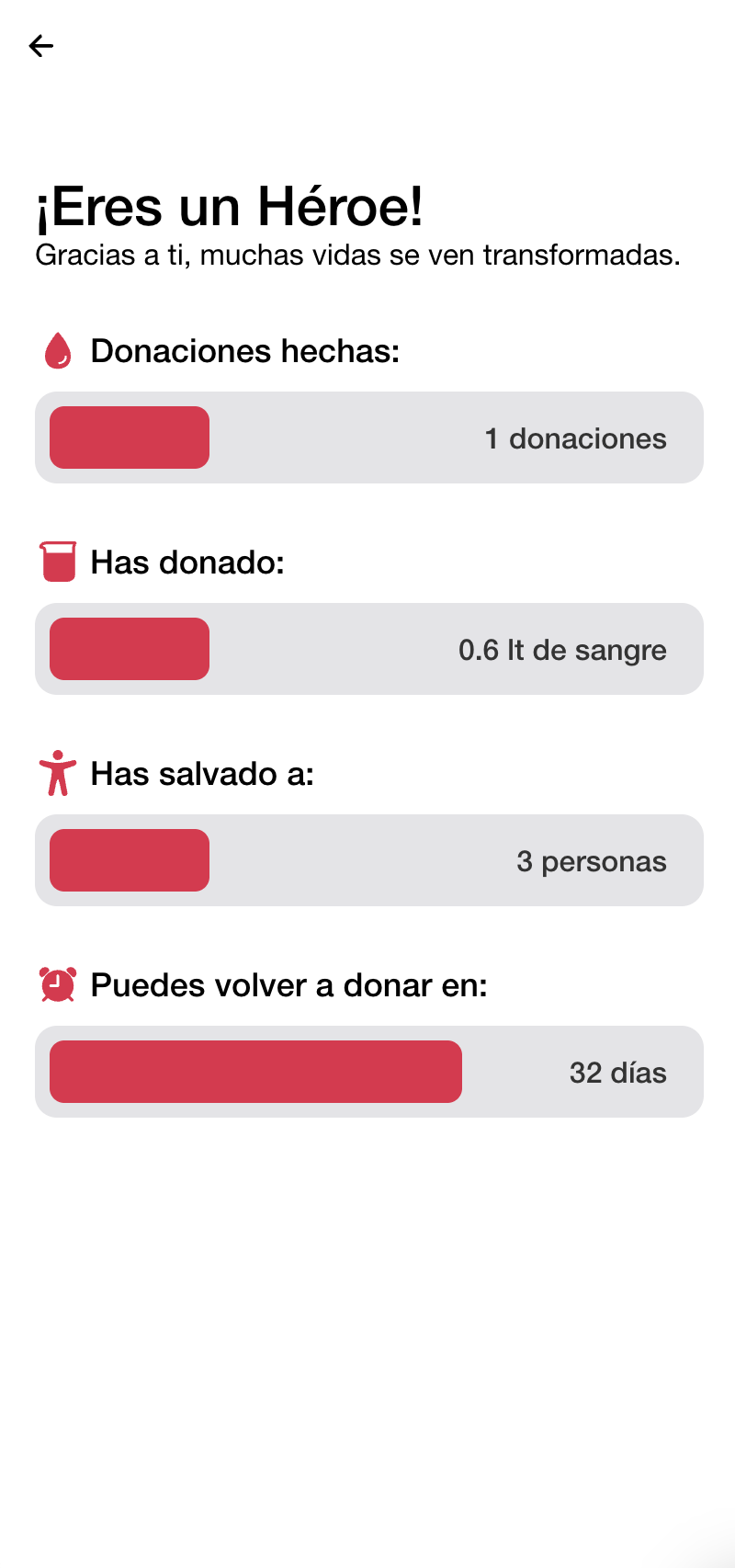Select the red drop icon above the donations bar
Screen dimensions: 735x1568
[57, 351]
